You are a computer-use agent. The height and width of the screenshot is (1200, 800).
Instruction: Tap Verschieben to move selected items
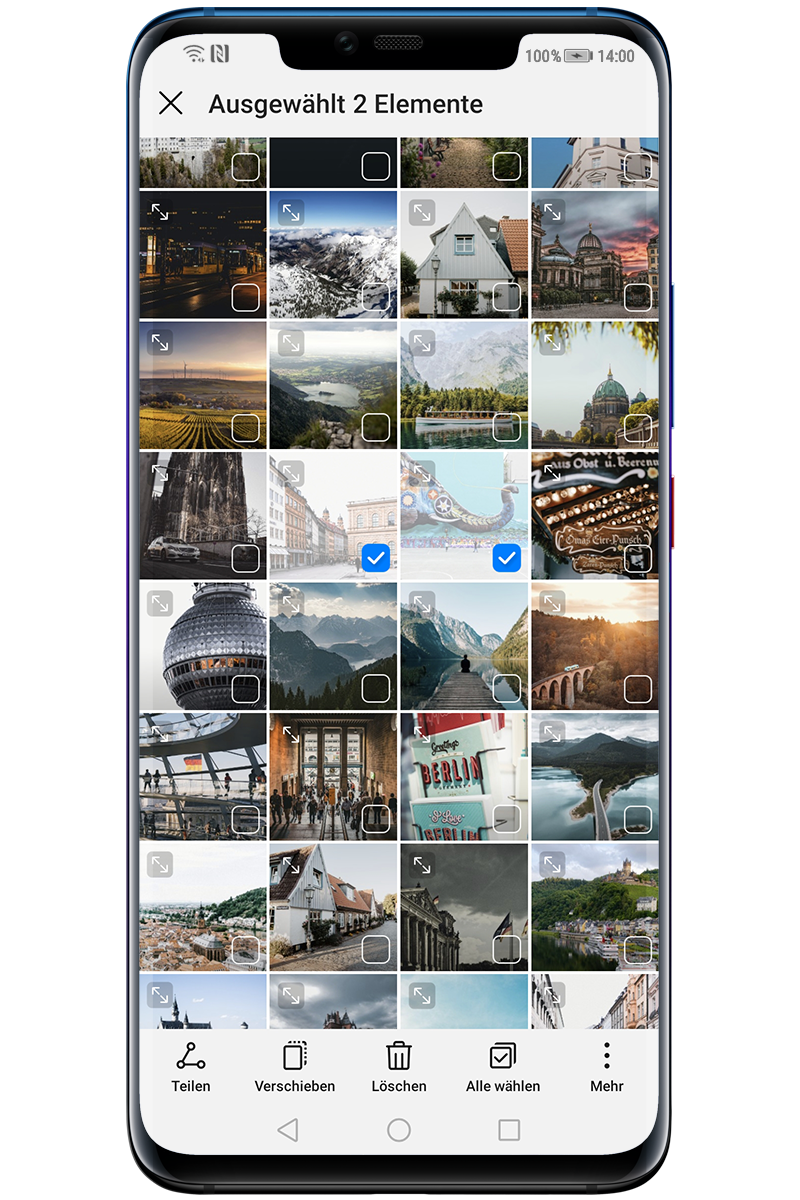pos(294,1066)
